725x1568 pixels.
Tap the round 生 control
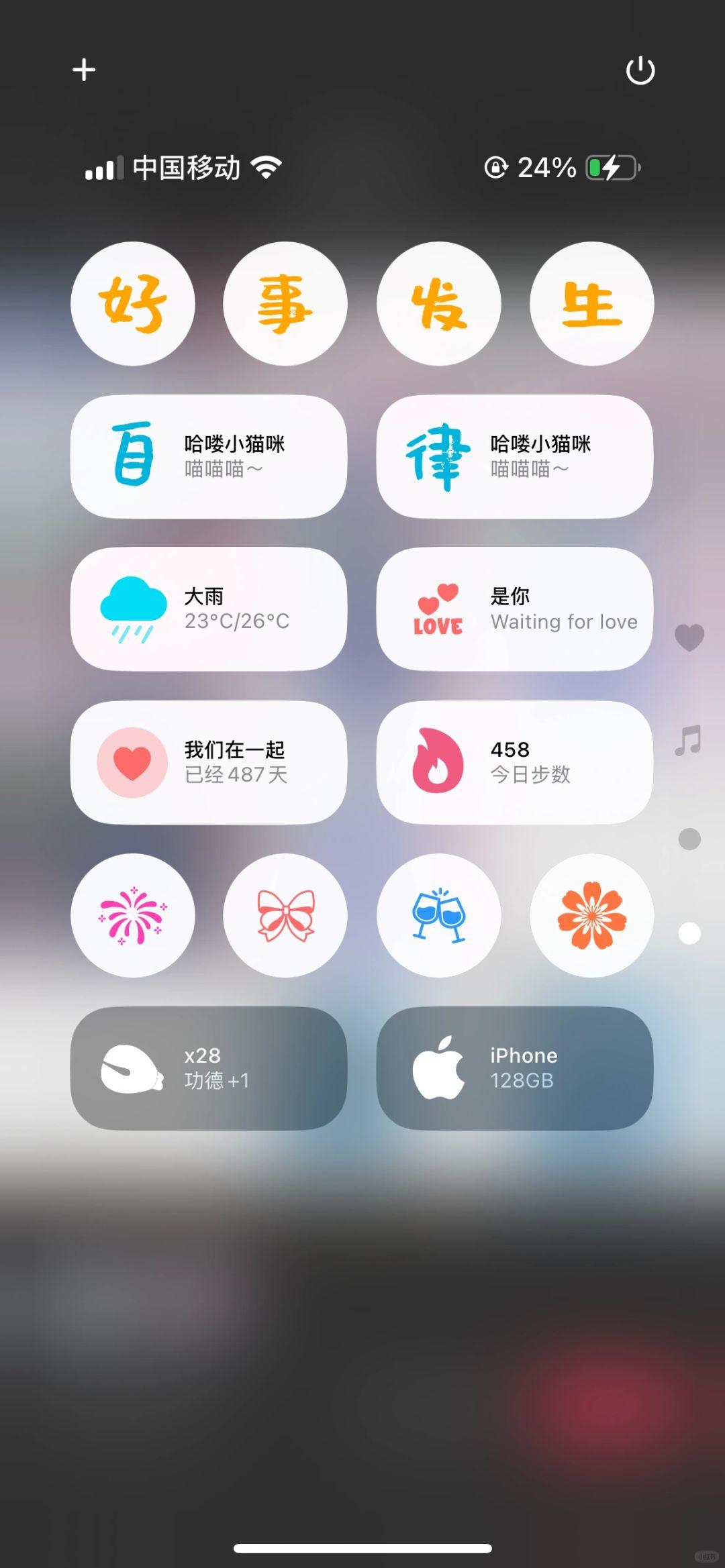point(591,304)
